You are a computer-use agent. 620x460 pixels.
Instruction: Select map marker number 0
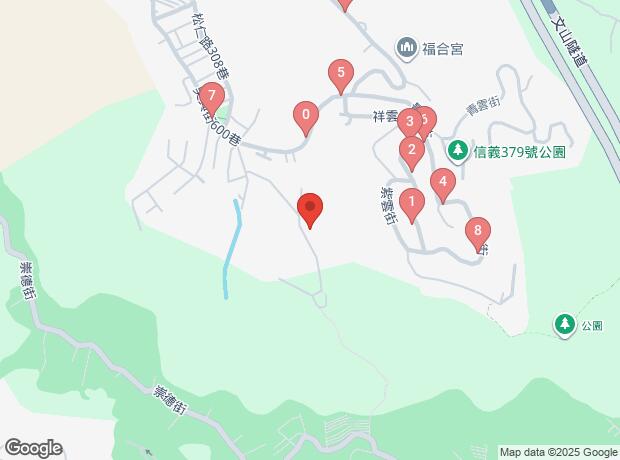(x=306, y=117)
